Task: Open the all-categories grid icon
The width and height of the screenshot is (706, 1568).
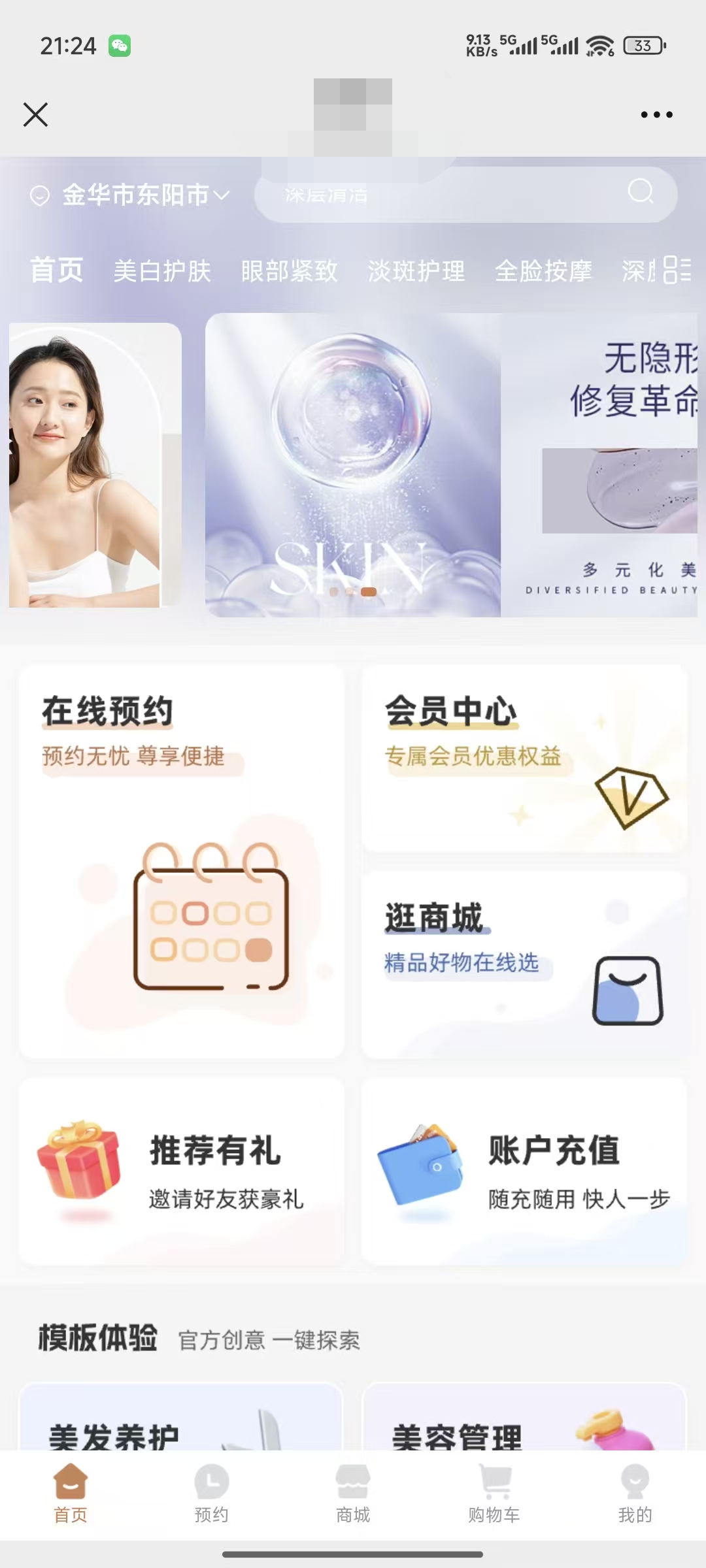Action: [677, 270]
